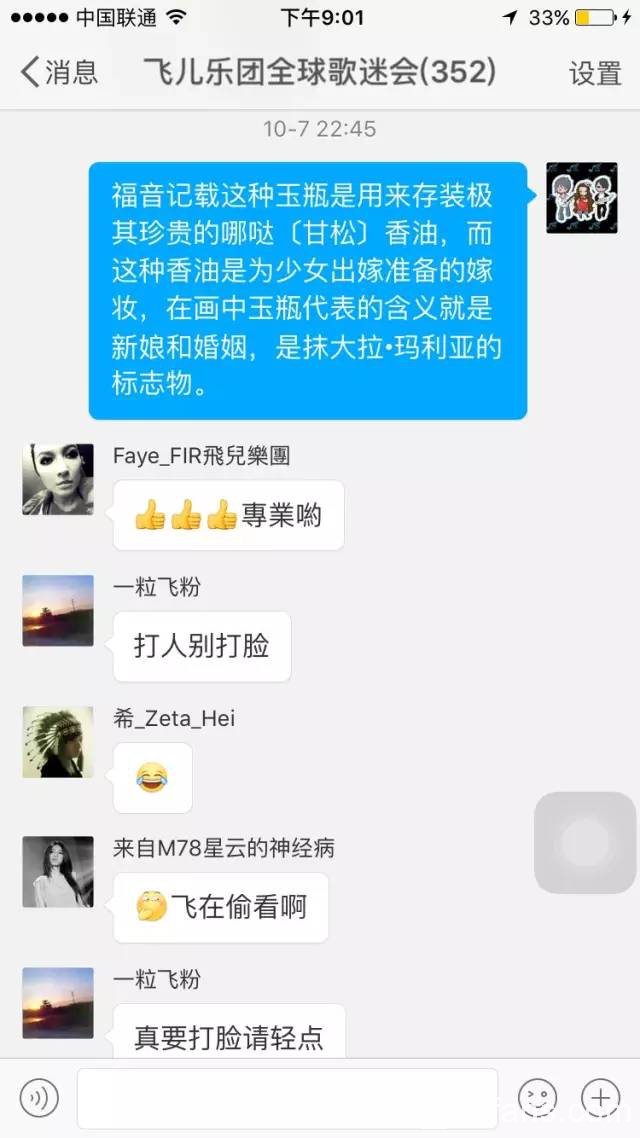This screenshot has height=1138, width=640.
Task: Focus the message text field
Action: [x=287, y=1098]
